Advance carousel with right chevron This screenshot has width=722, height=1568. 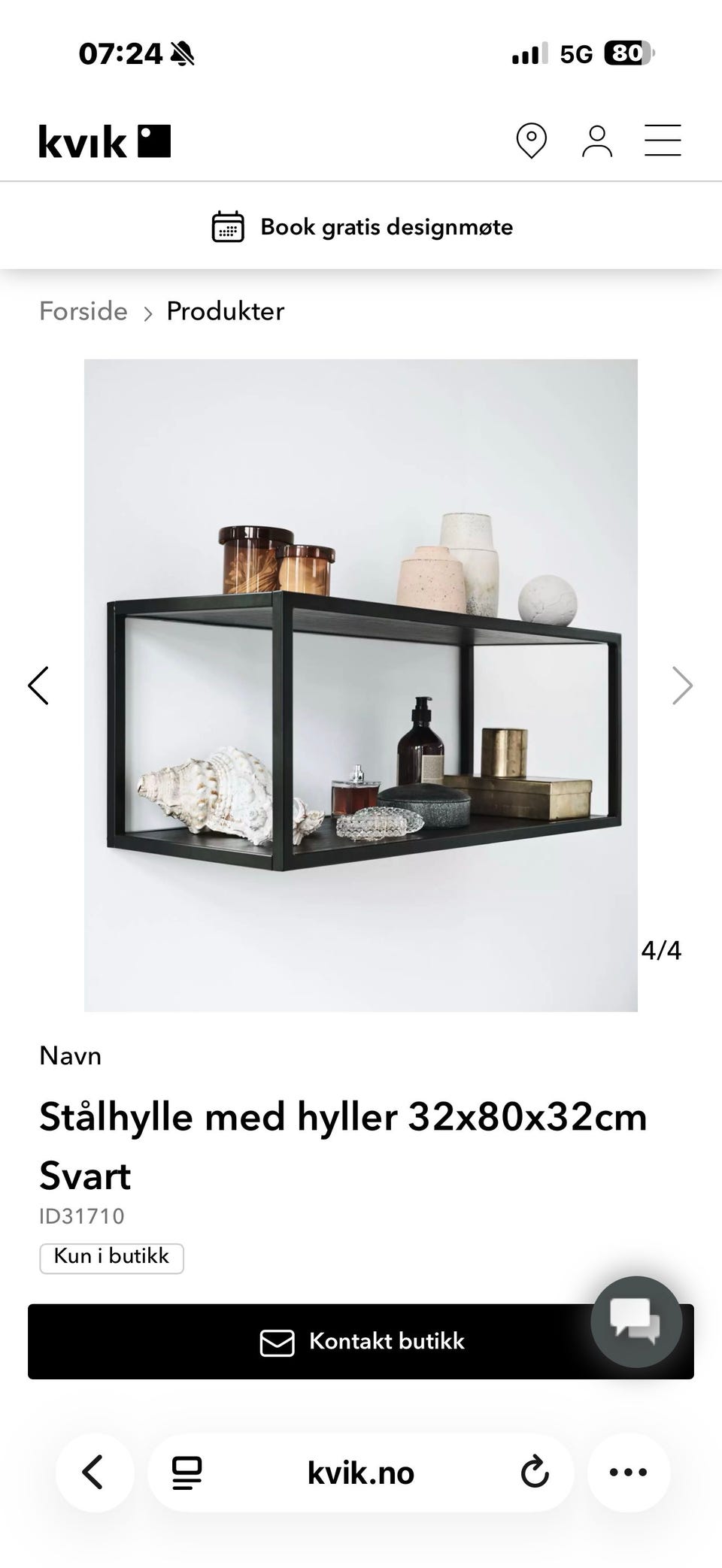[x=682, y=685]
